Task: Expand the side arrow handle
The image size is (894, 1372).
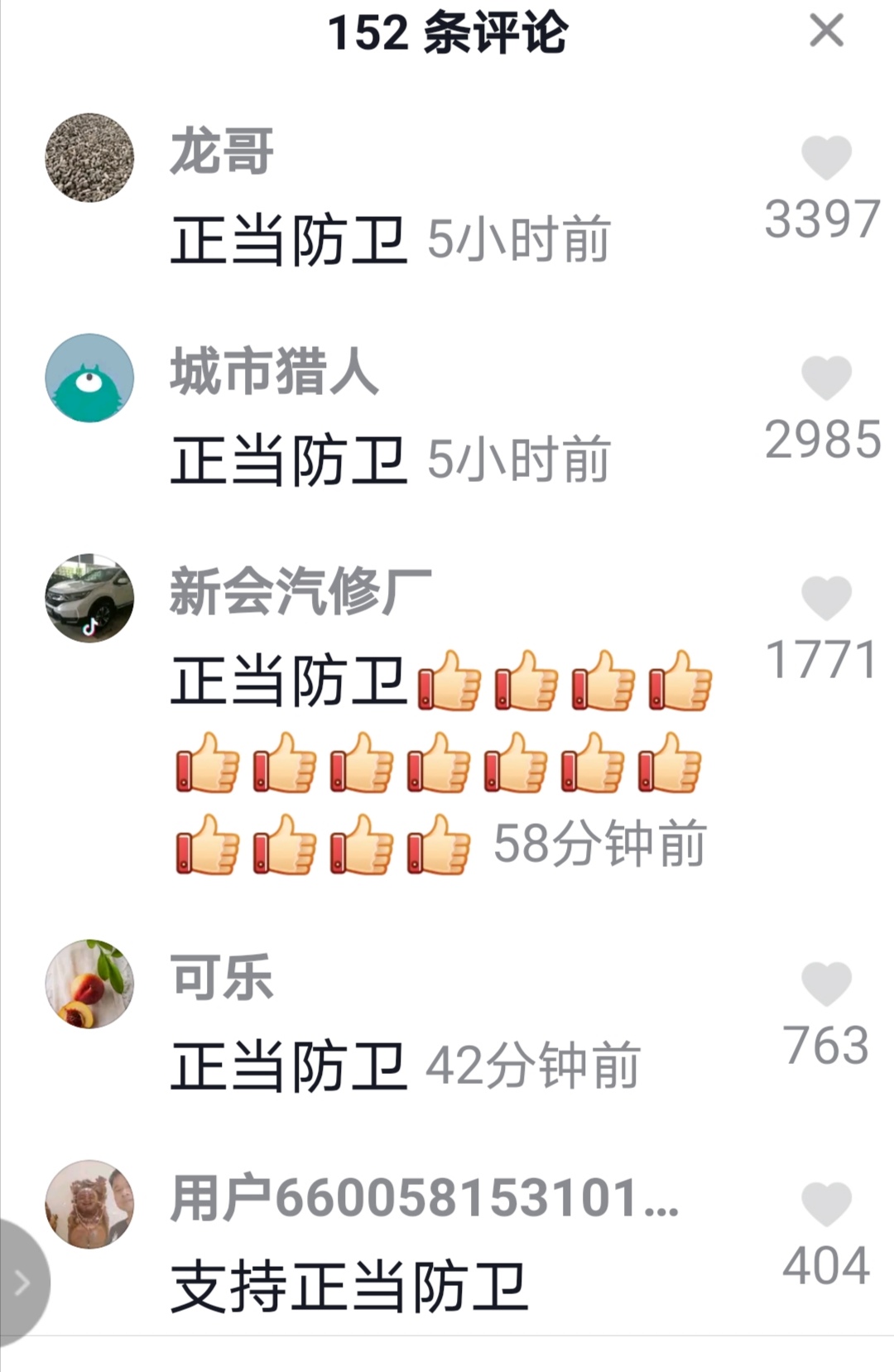Action: [22, 1283]
